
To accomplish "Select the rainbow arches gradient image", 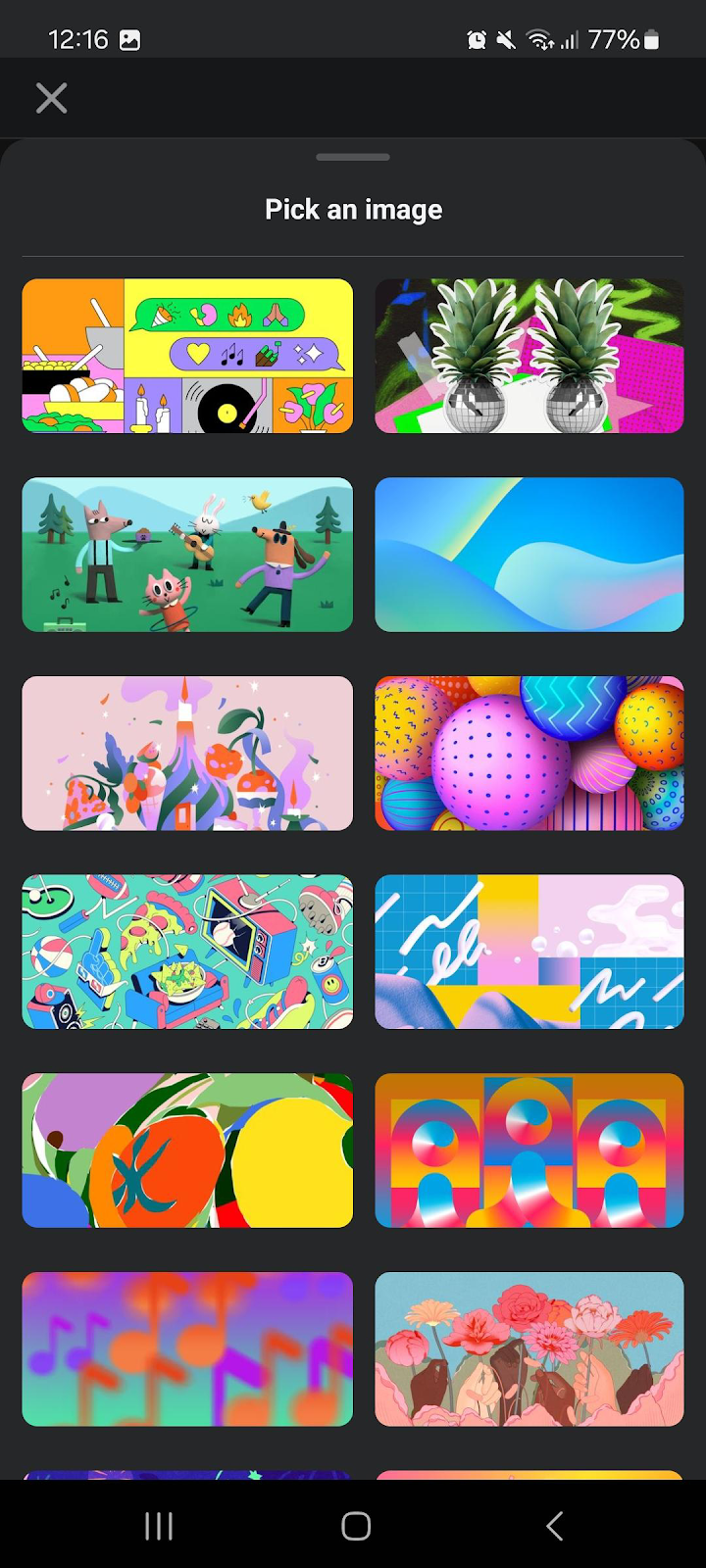I will pos(529,1151).
